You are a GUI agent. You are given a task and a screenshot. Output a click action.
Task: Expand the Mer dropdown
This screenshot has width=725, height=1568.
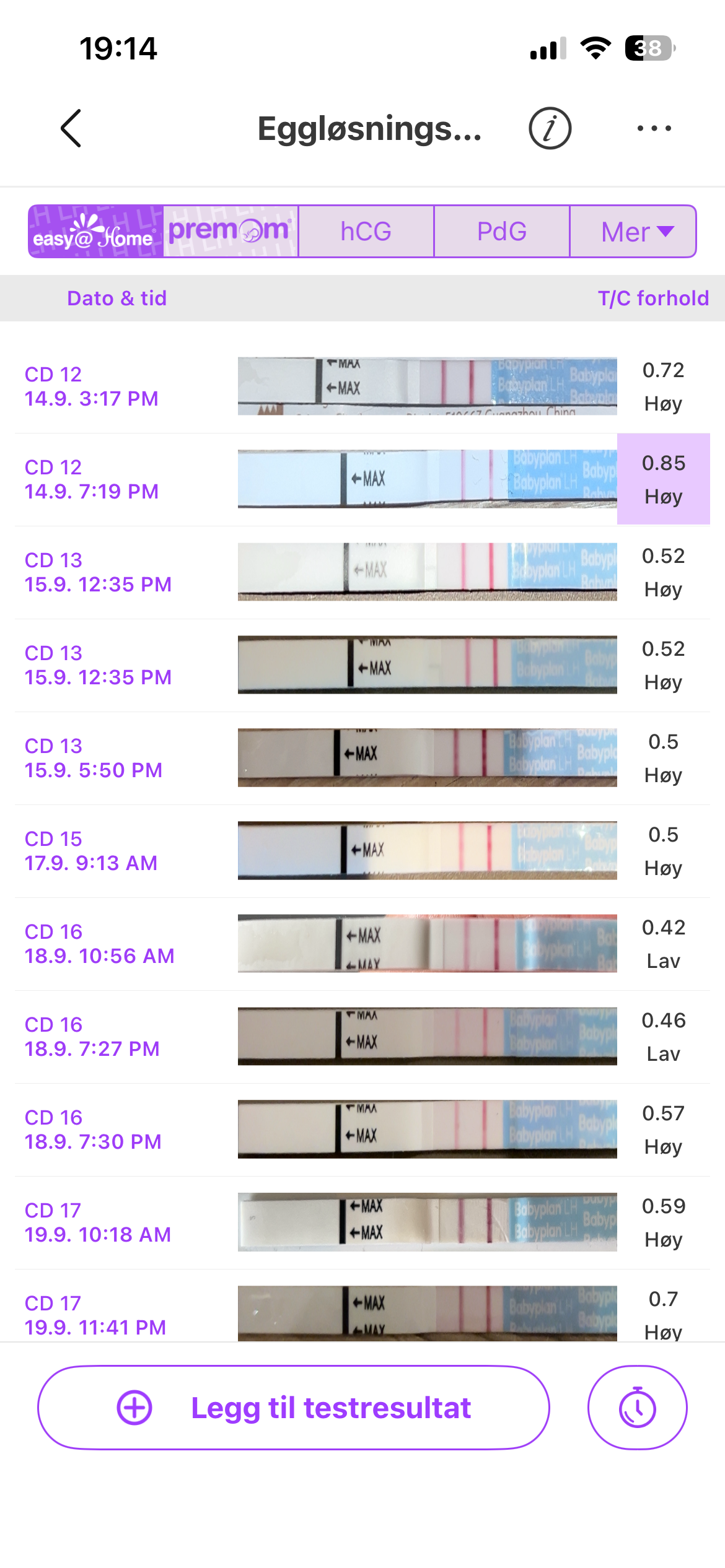click(633, 232)
